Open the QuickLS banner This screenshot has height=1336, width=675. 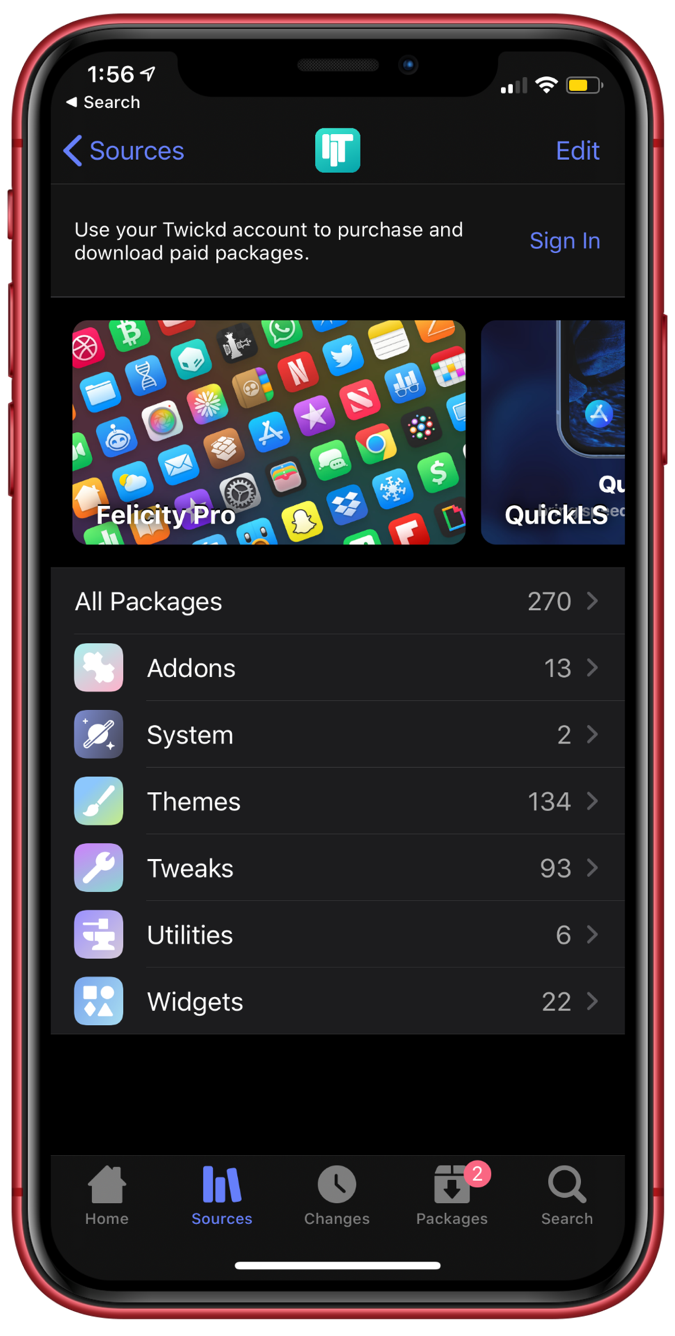(x=553, y=432)
